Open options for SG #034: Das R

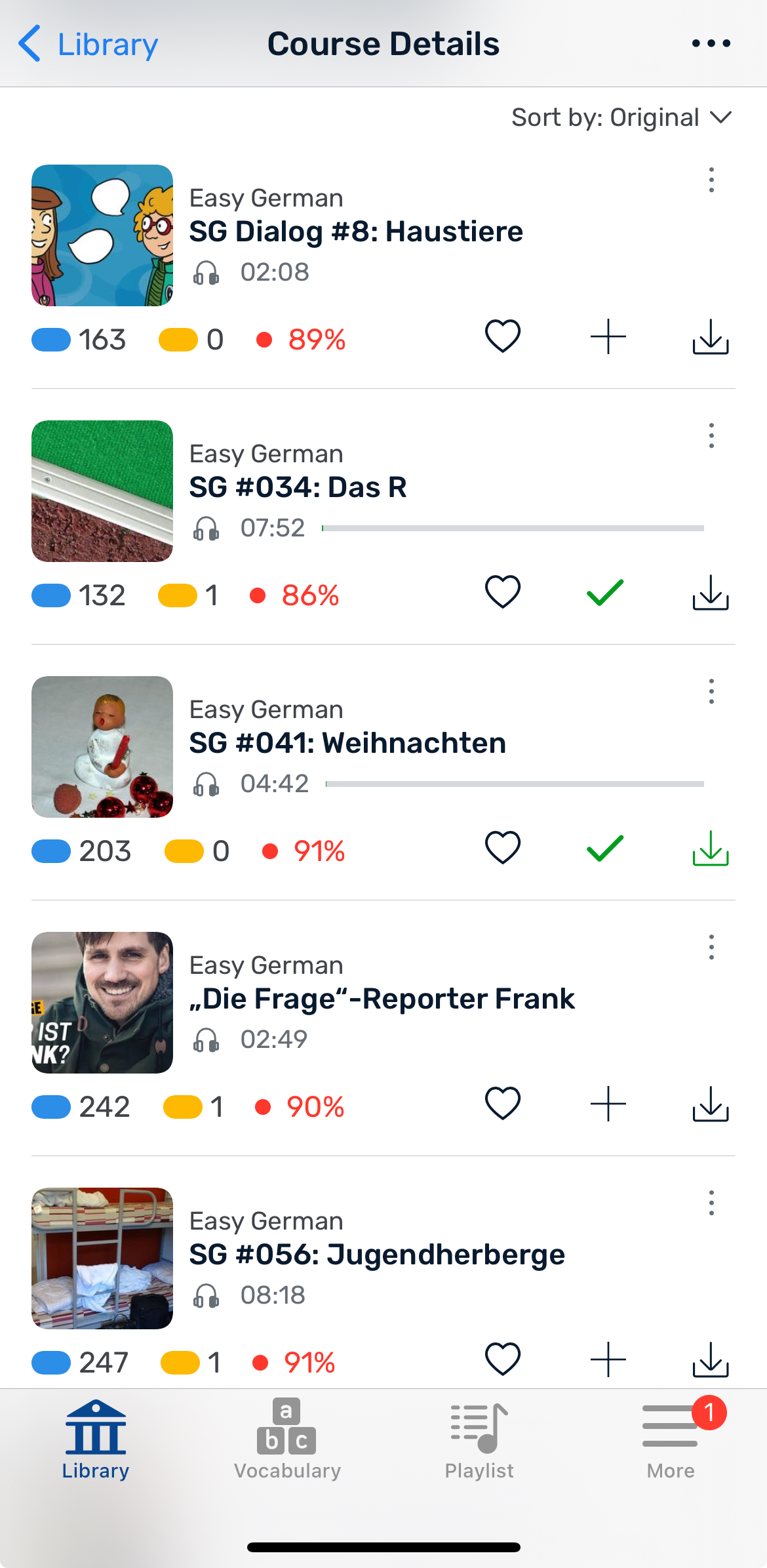[711, 435]
